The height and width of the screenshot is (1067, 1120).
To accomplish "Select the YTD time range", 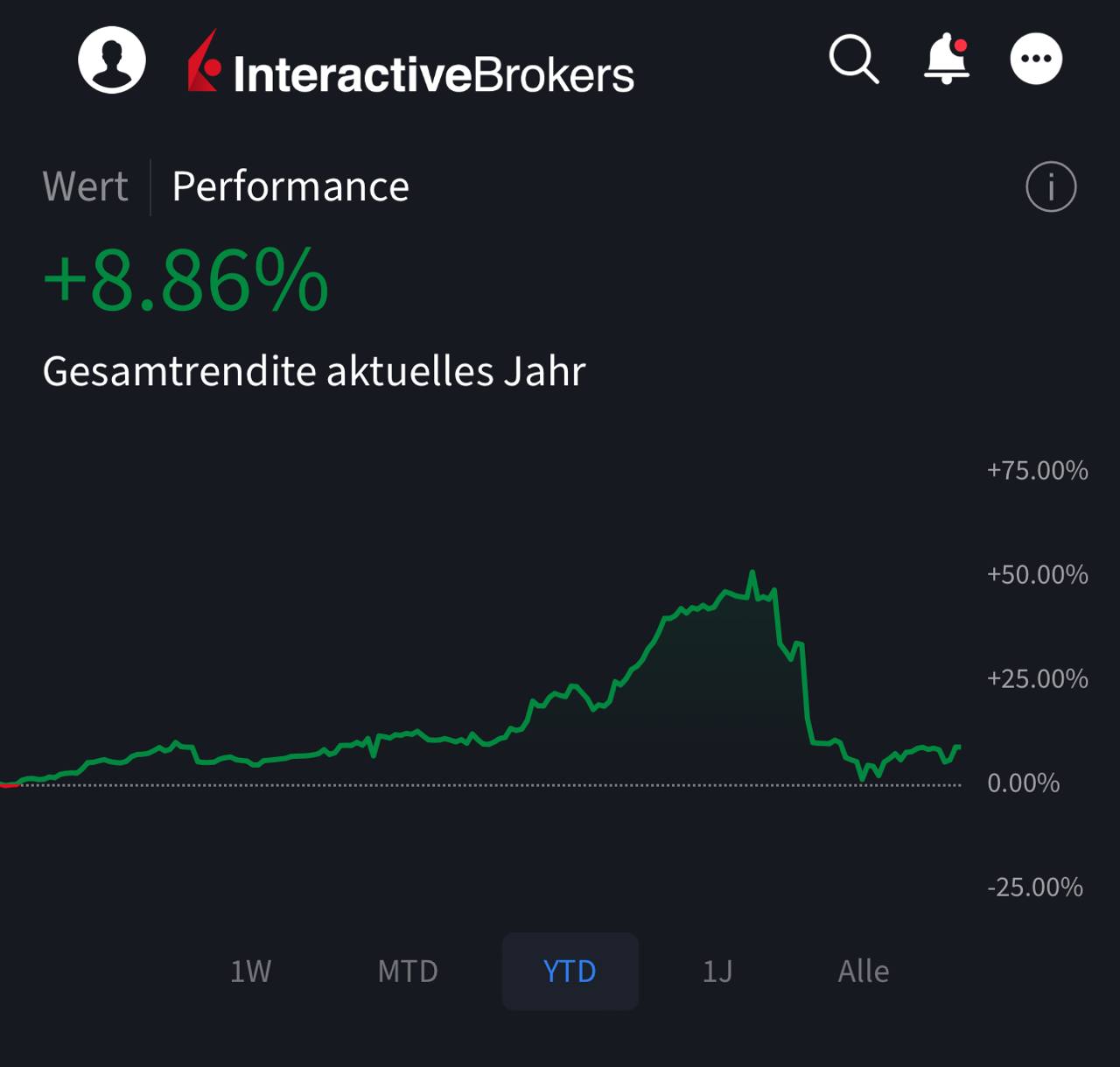I will click(570, 972).
